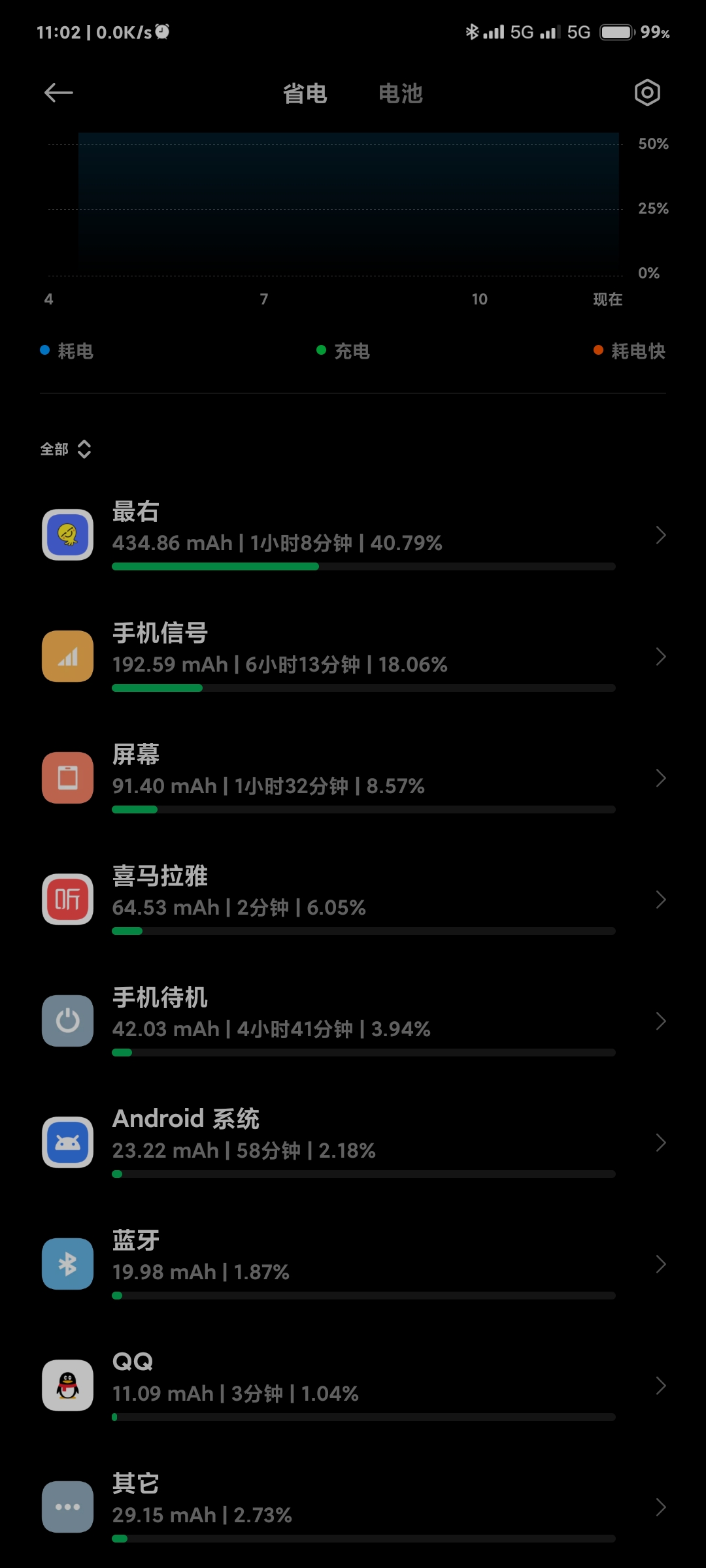Go back using the arrow icon
706x1568 pixels.
(58, 93)
